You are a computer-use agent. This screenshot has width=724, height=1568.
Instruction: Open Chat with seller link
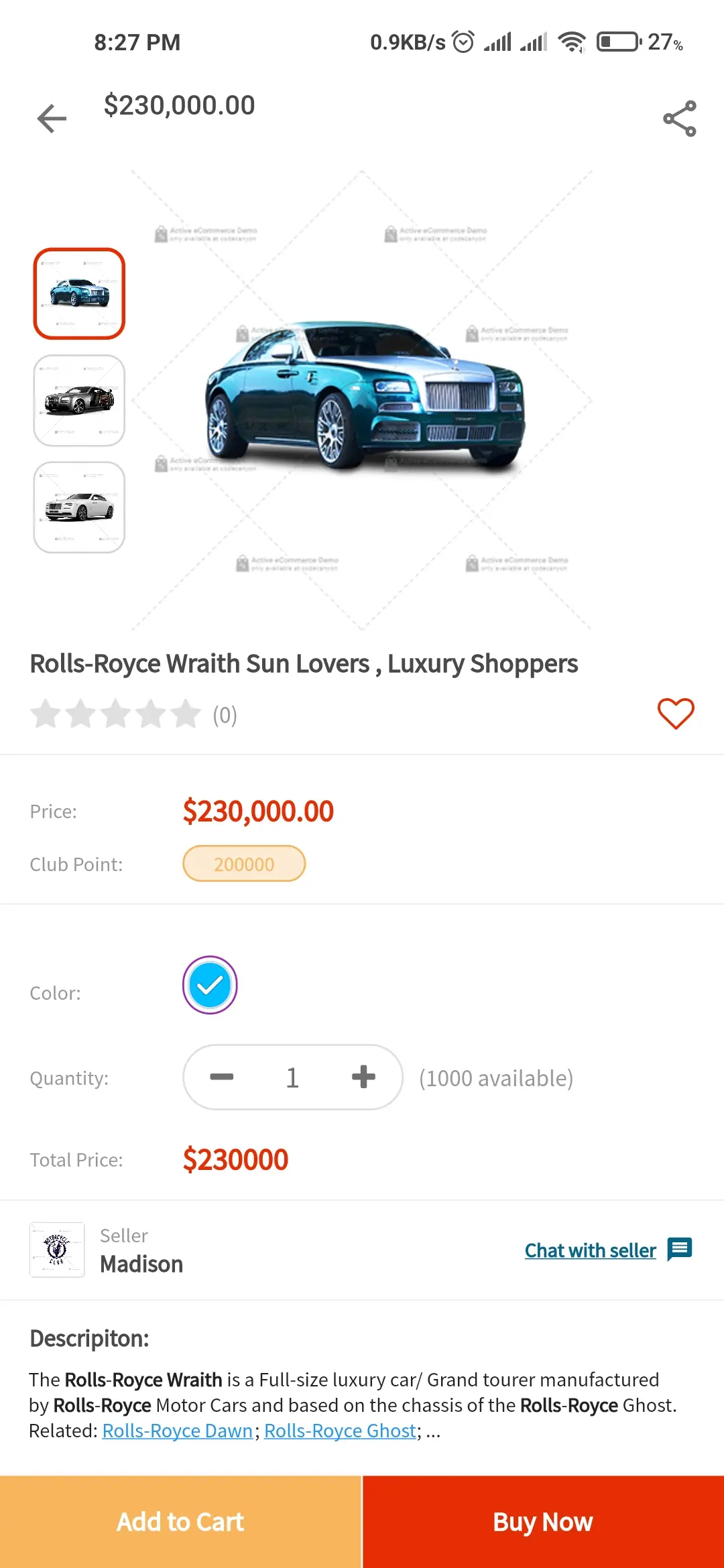590,1250
